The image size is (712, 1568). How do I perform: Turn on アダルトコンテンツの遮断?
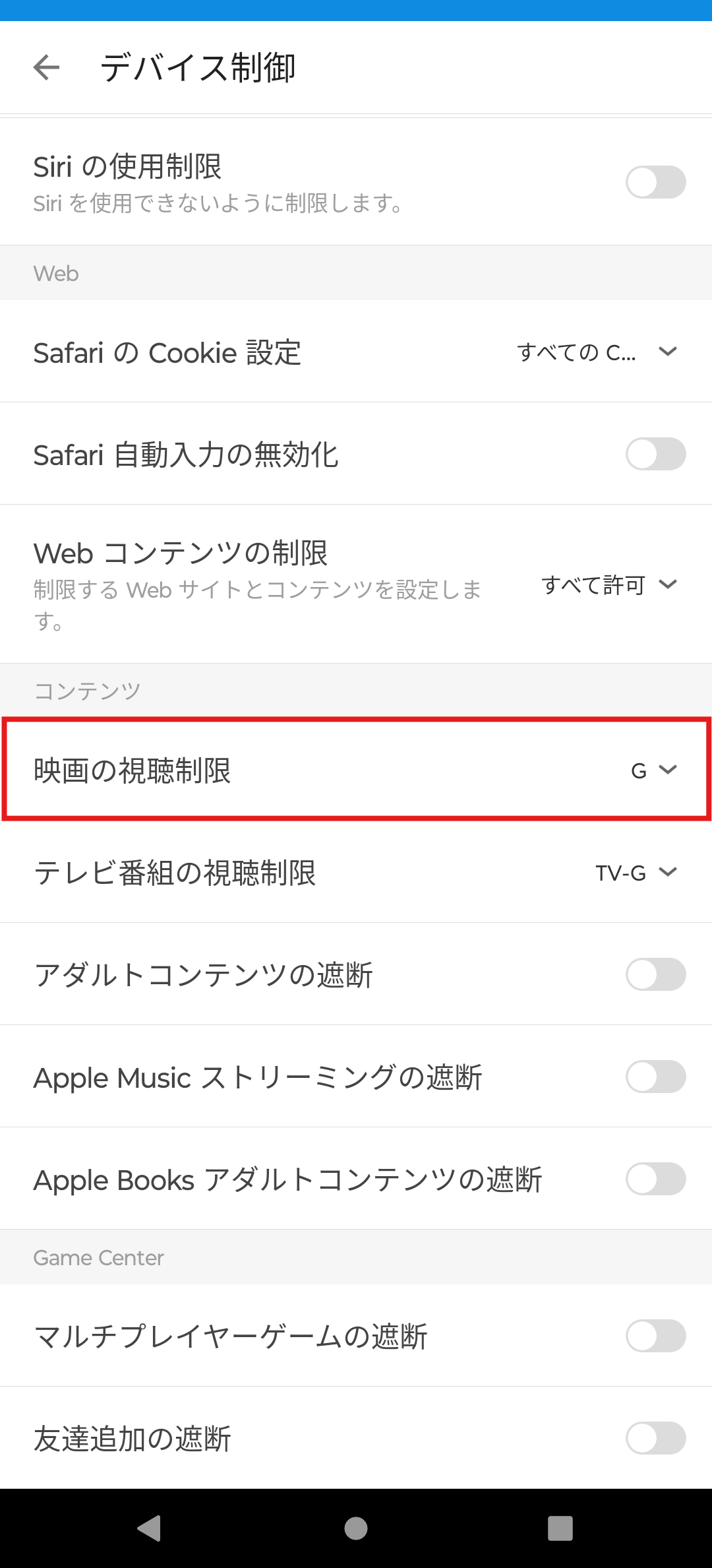tap(656, 974)
